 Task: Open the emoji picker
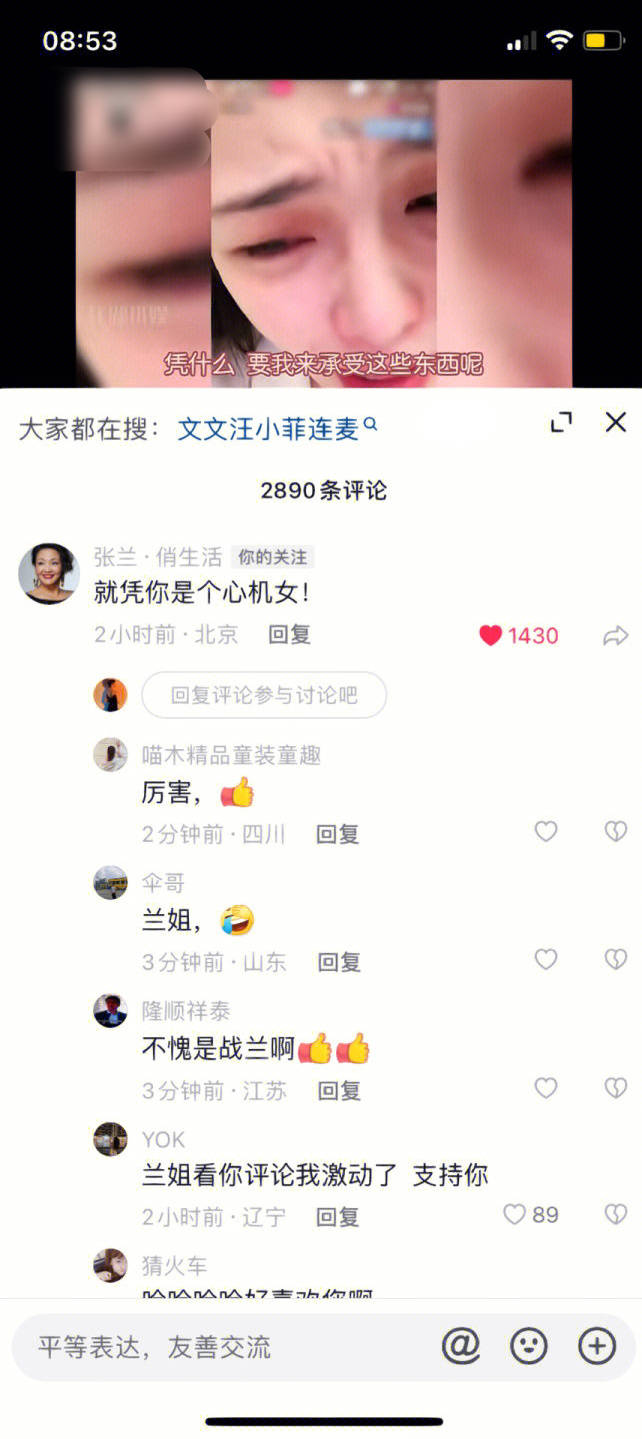click(x=529, y=1346)
